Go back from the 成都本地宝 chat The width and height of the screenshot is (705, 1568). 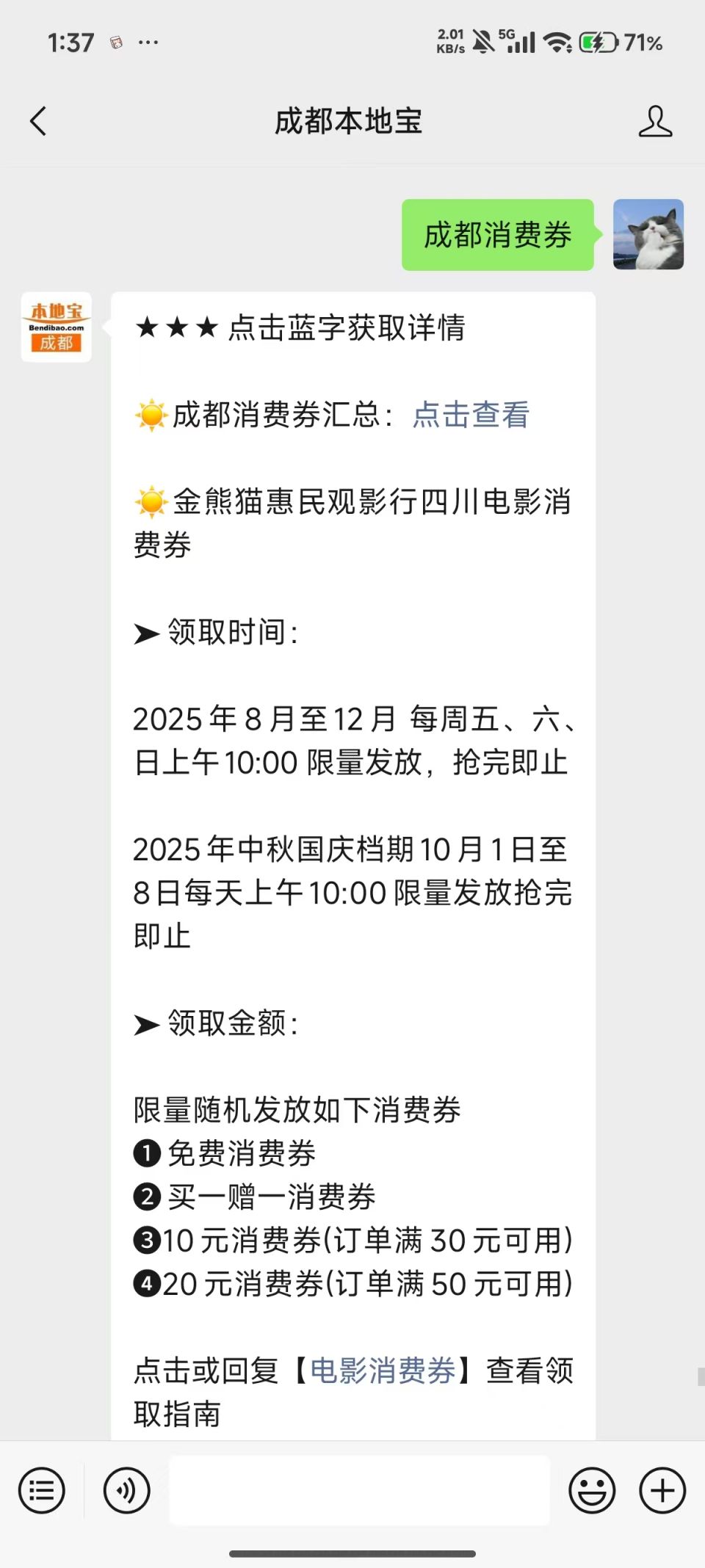coord(38,122)
